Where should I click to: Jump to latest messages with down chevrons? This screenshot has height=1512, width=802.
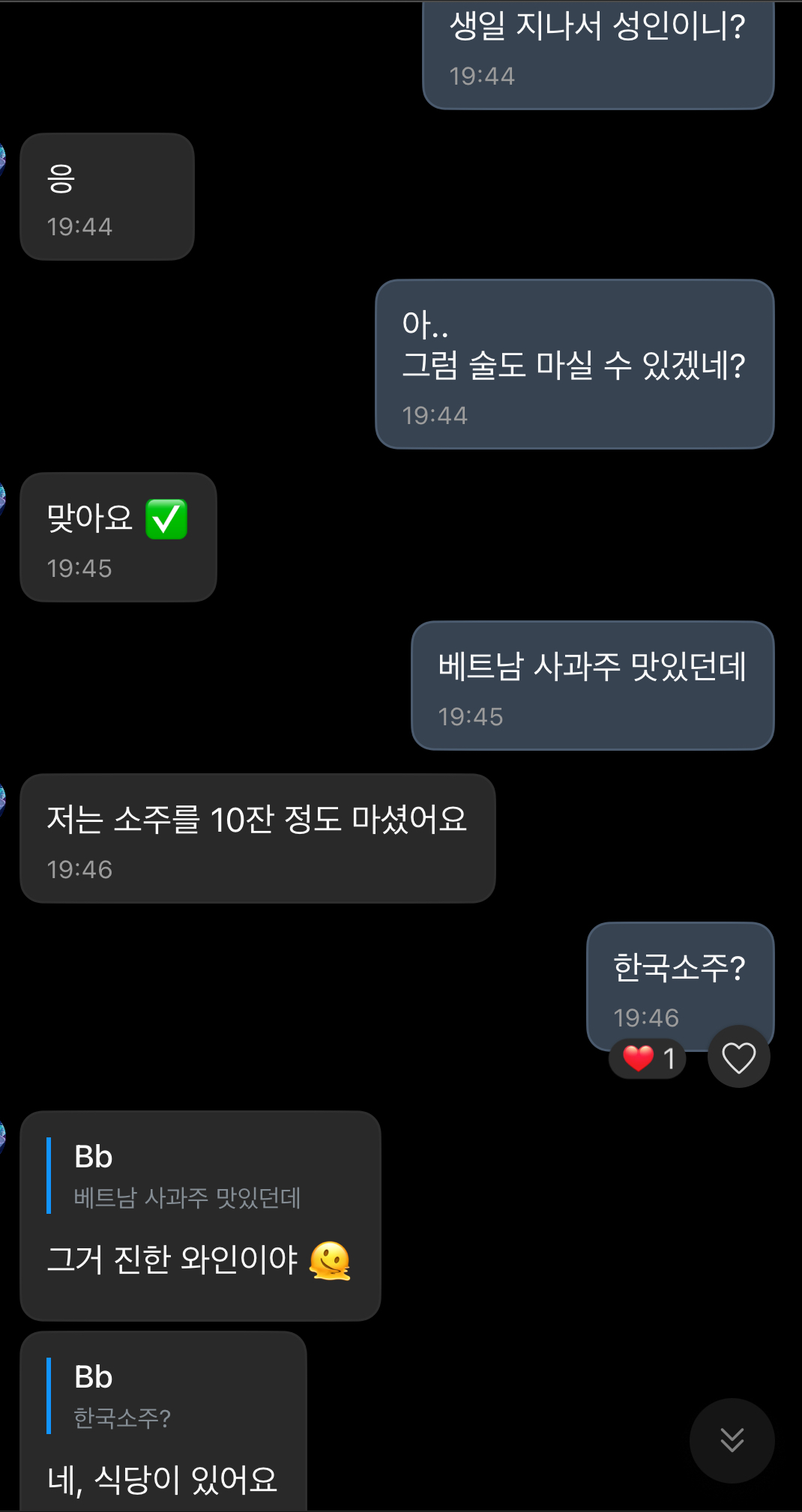(732, 1440)
